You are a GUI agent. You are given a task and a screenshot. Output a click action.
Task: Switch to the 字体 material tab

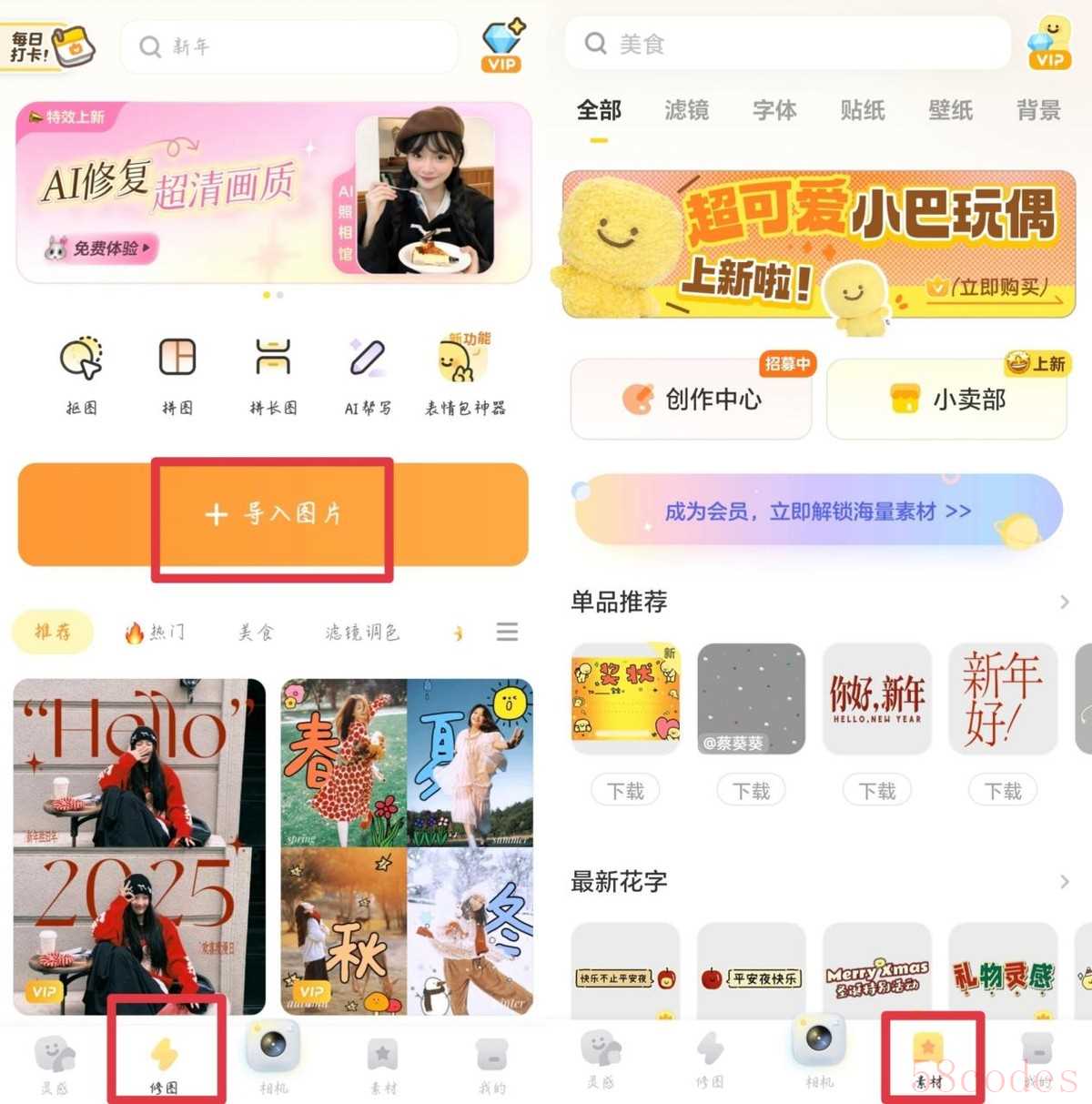tap(774, 111)
